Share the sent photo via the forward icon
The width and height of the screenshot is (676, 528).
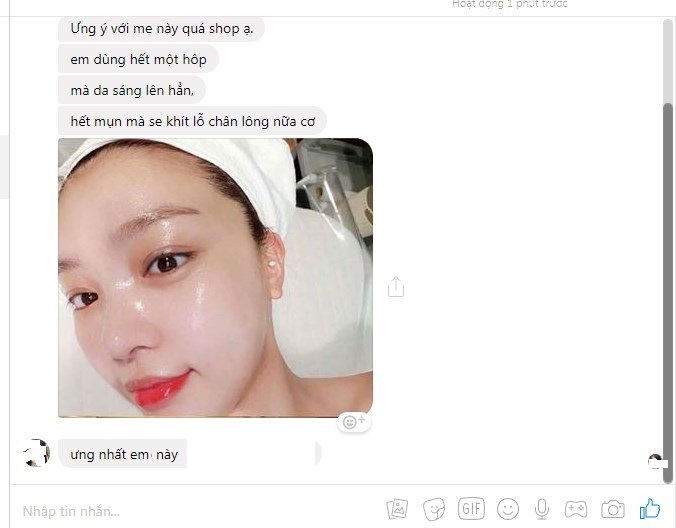pos(395,287)
